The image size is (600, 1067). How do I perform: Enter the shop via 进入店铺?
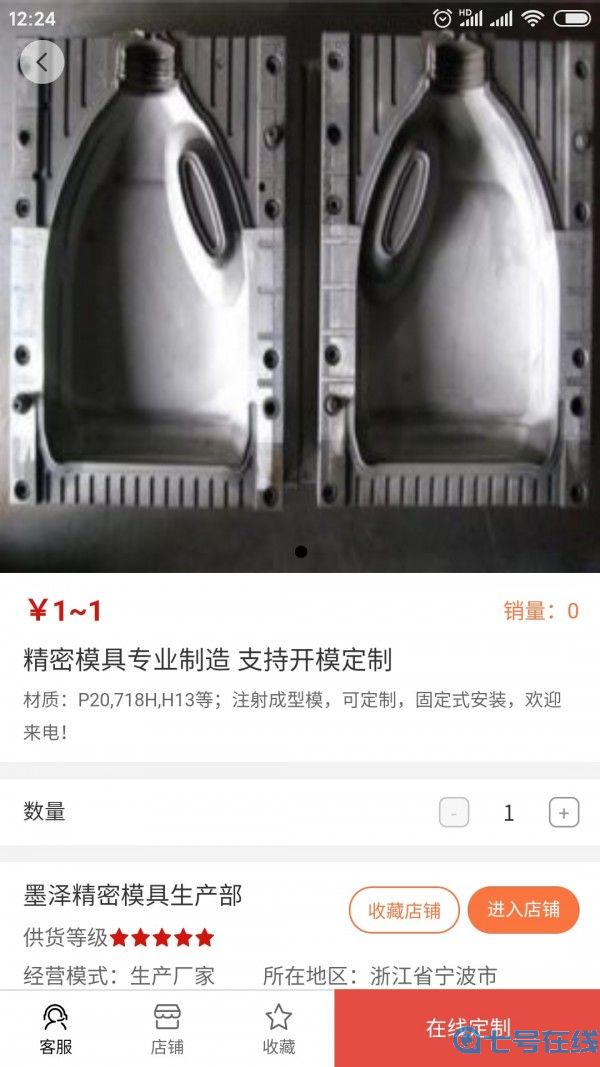coord(523,910)
